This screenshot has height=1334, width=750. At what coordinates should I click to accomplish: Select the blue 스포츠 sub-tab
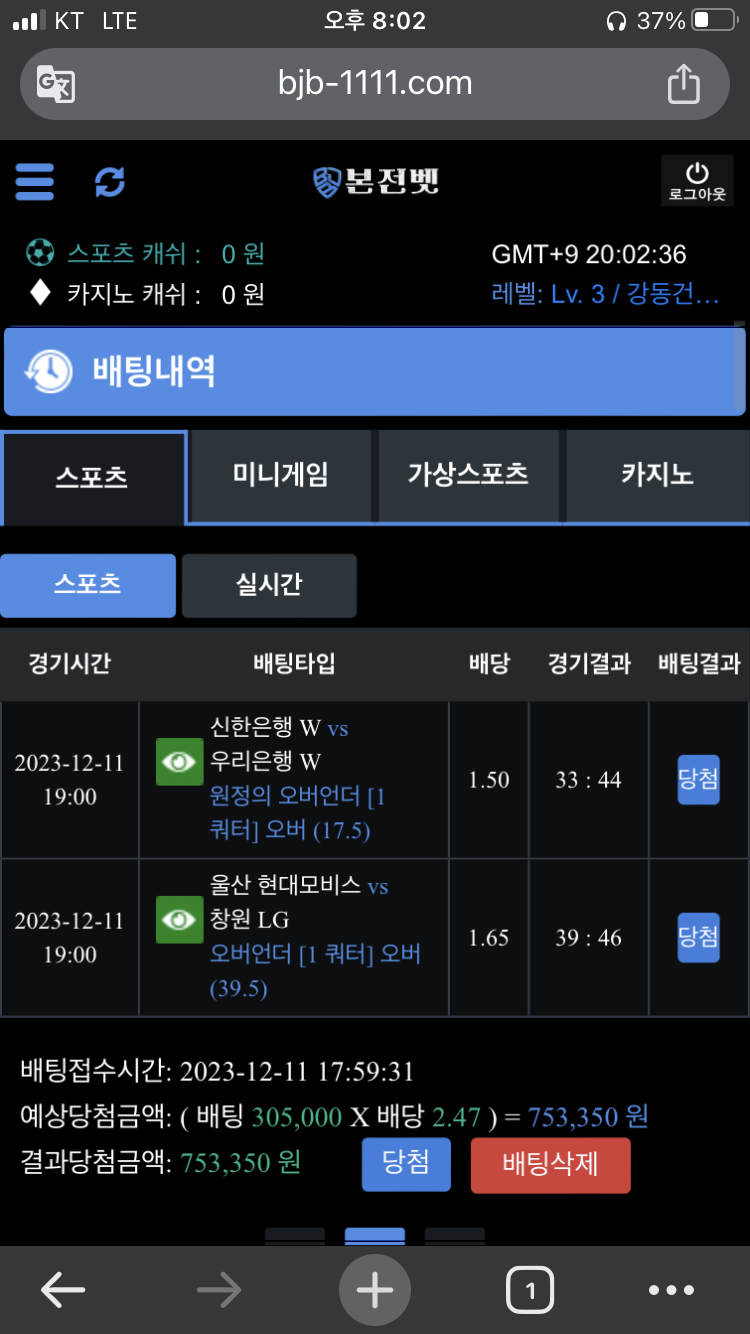pyautogui.click(x=88, y=586)
